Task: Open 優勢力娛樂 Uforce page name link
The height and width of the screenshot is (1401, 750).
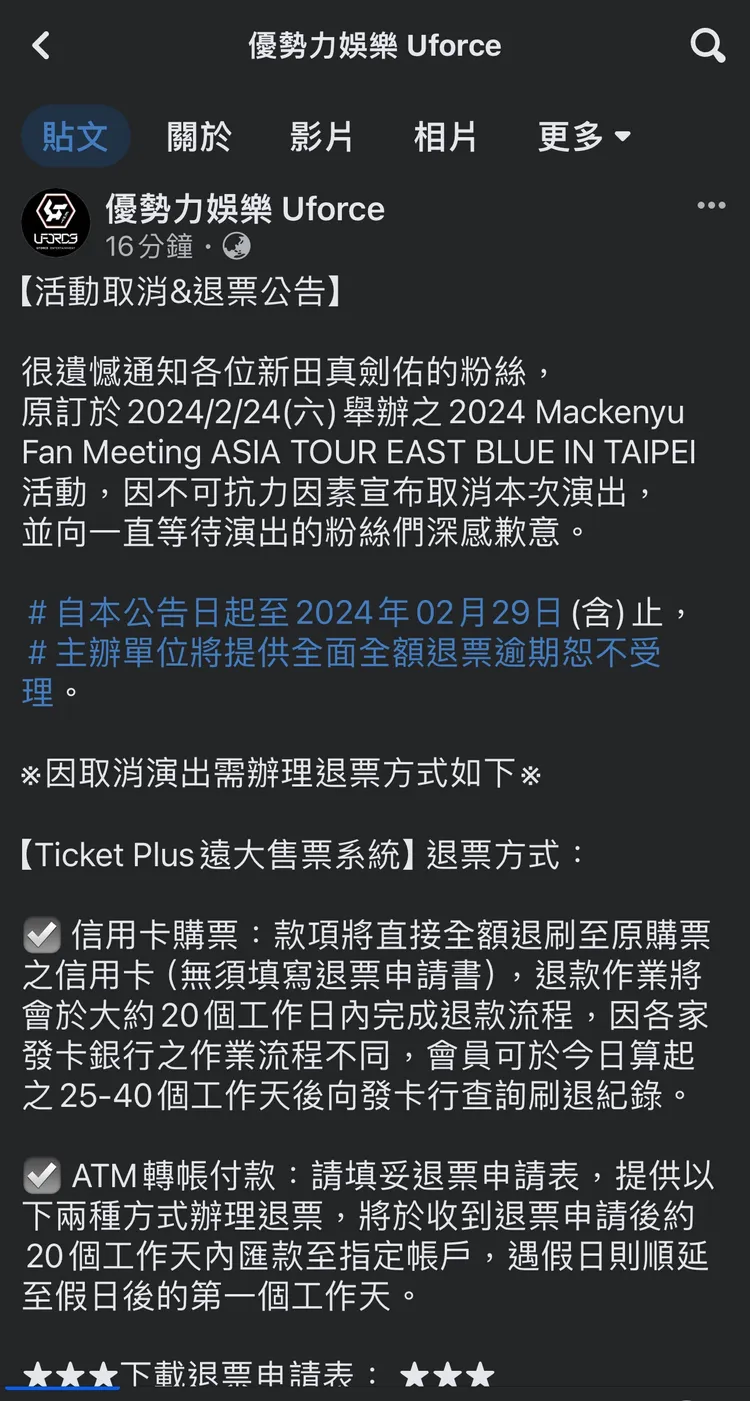Action: coord(245,209)
